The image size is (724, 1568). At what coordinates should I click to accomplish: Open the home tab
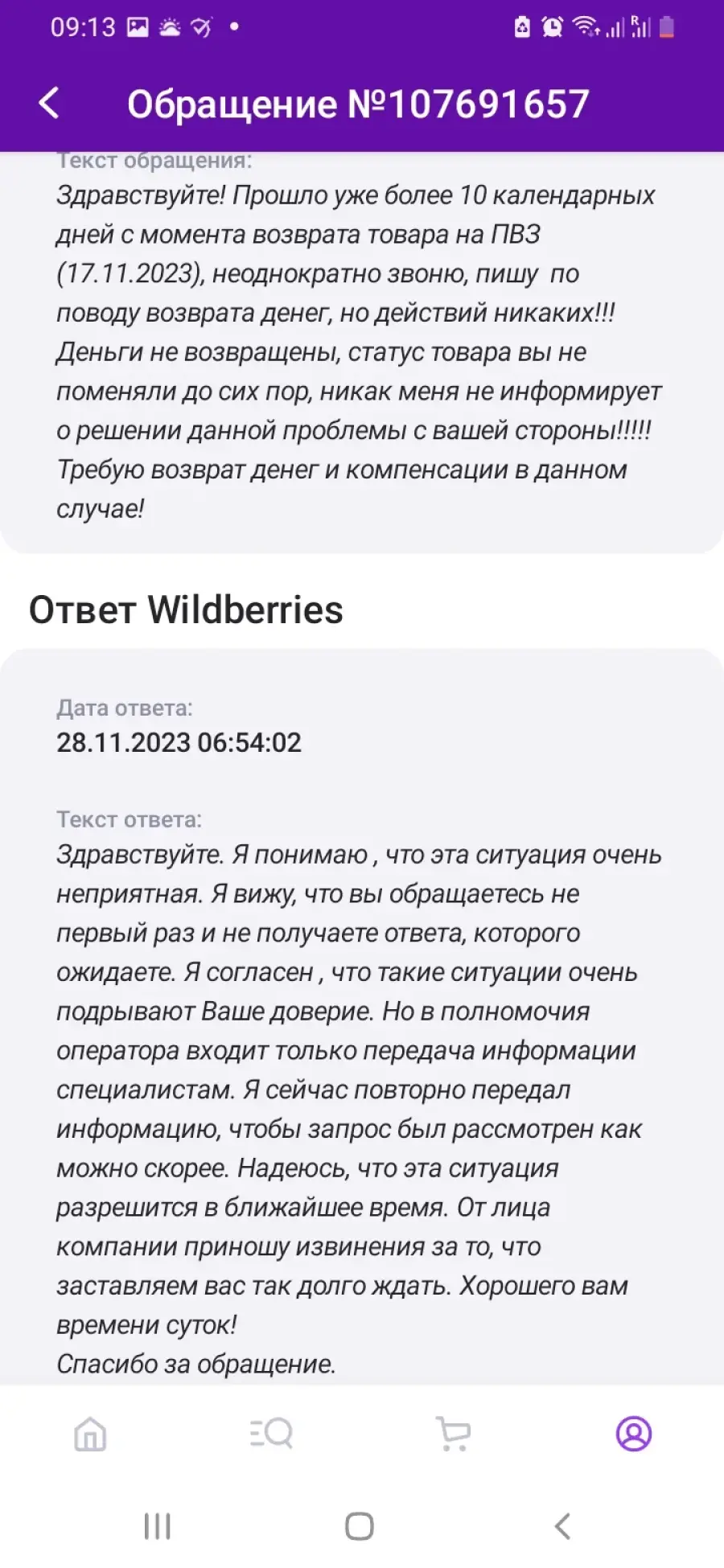tap(90, 1434)
